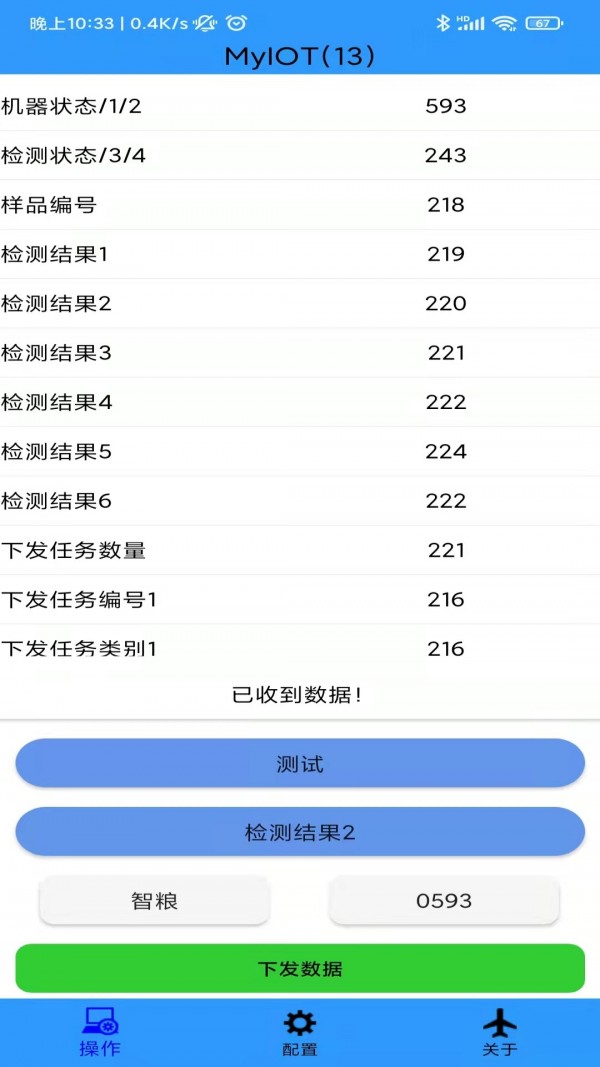600x1067 pixels.
Task: Edit the 0593 value field
Action: (x=444, y=901)
